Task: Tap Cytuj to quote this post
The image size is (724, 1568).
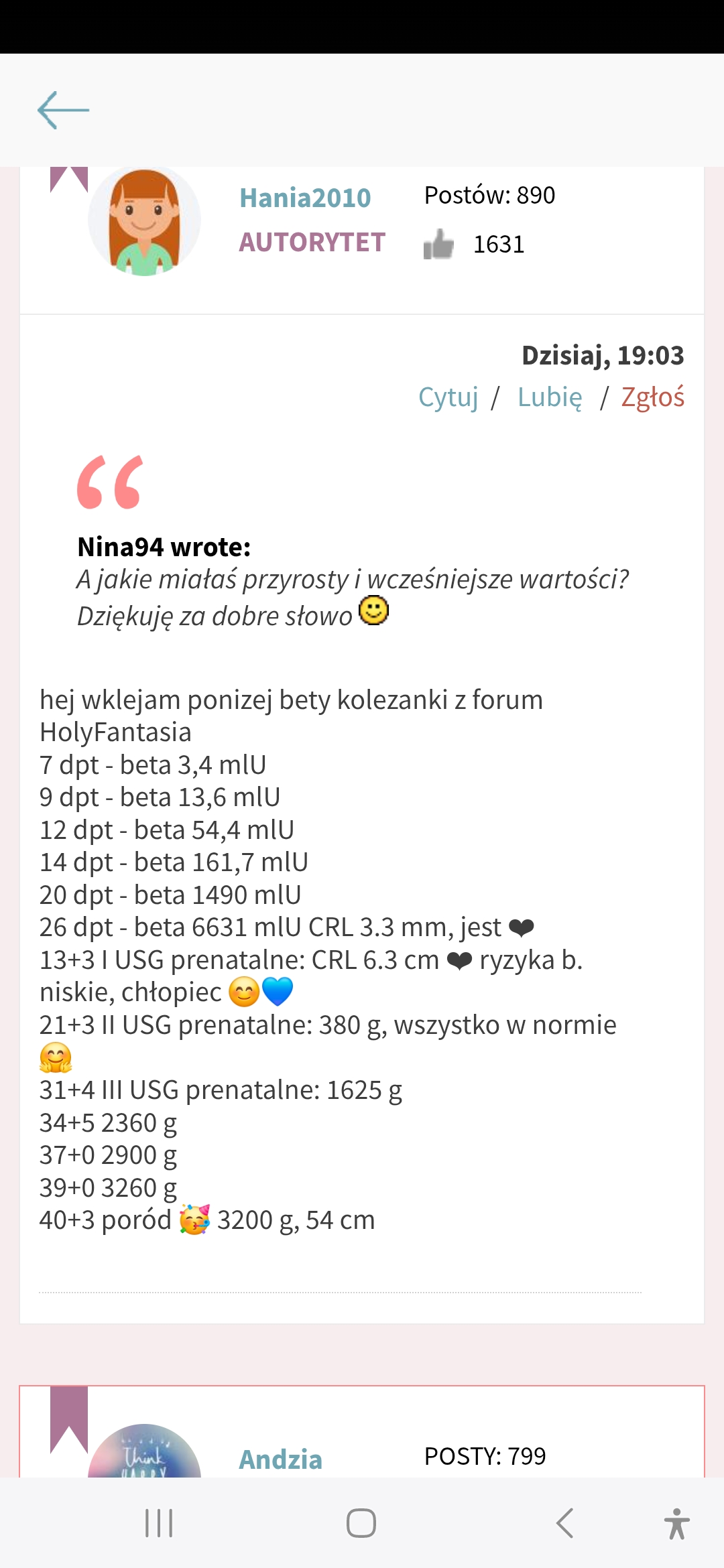Action: tap(448, 397)
